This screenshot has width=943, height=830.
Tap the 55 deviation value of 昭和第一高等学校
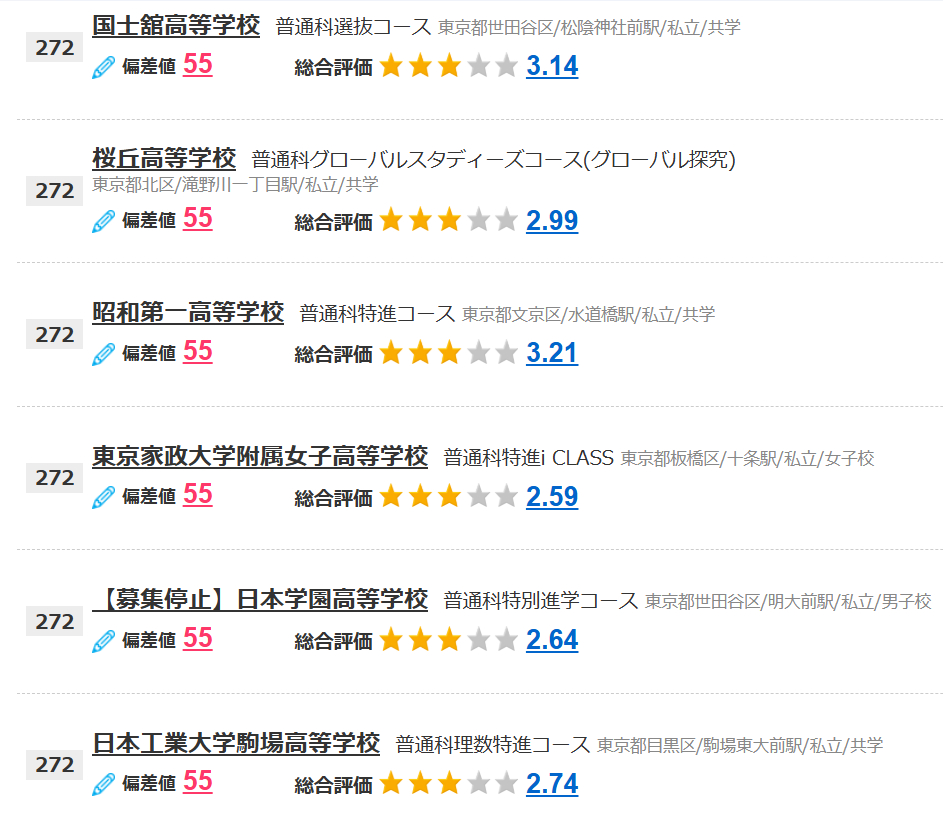point(198,351)
